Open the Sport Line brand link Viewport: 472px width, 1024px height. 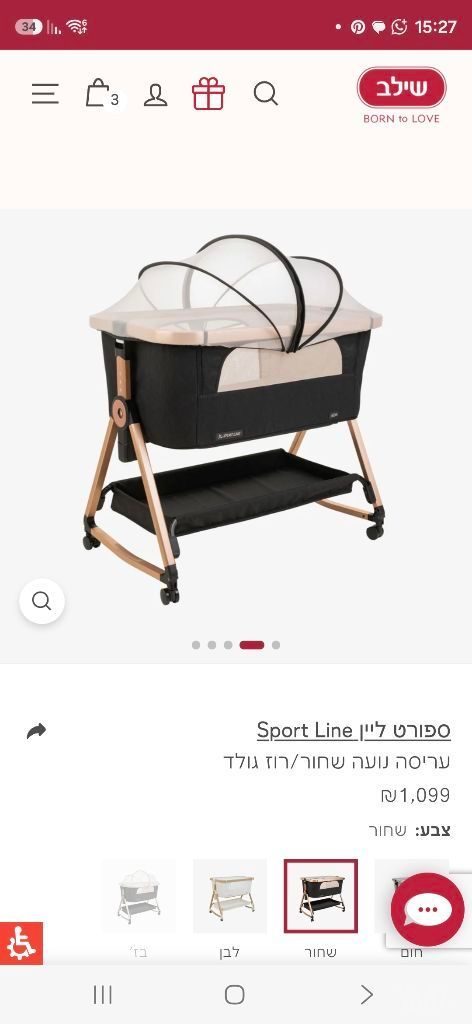pos(353,730)
